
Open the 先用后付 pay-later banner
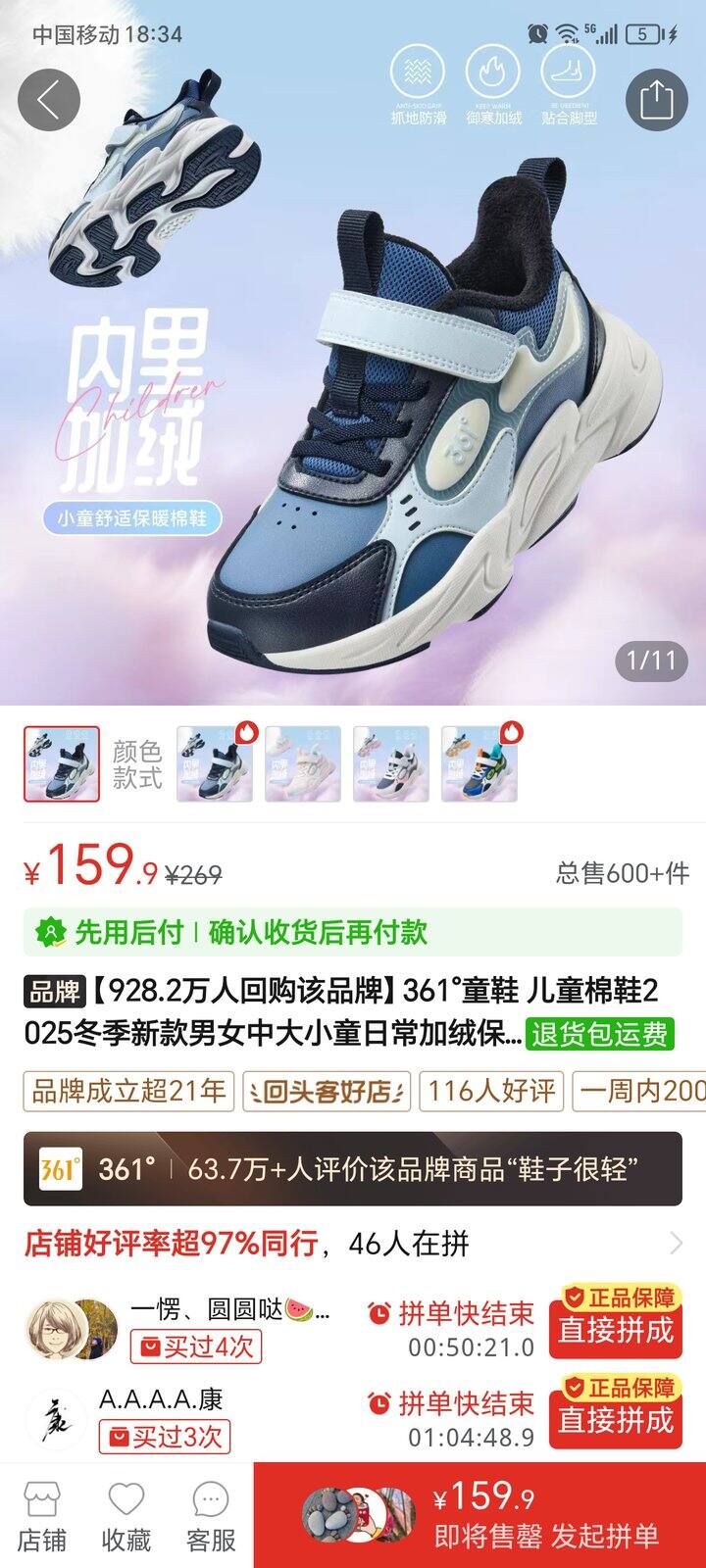(352, 932)
